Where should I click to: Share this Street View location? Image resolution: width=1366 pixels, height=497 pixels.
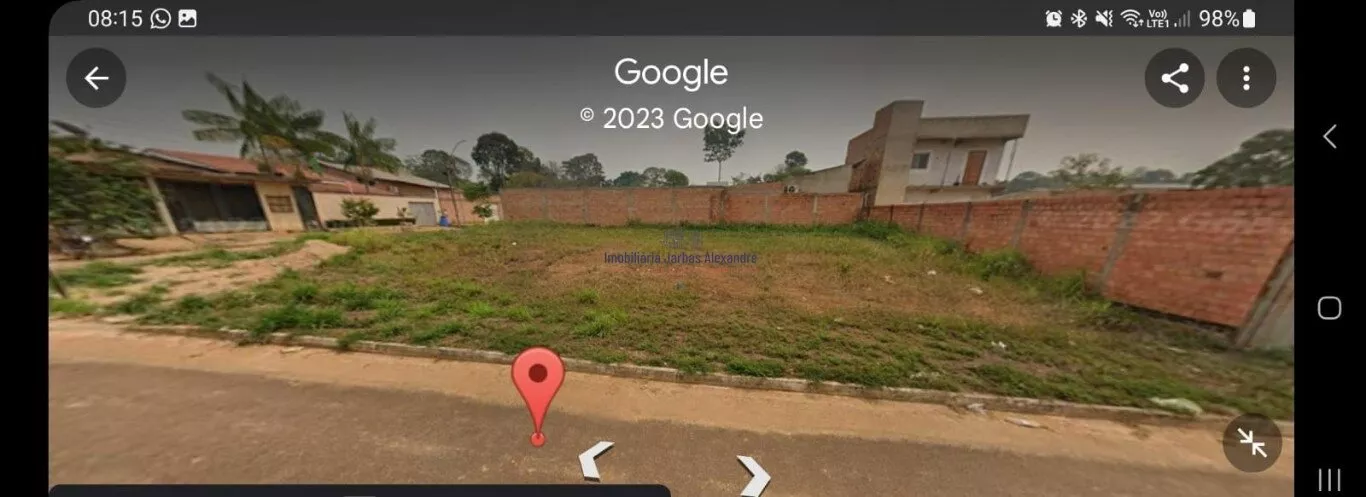tap(1174, 78)
